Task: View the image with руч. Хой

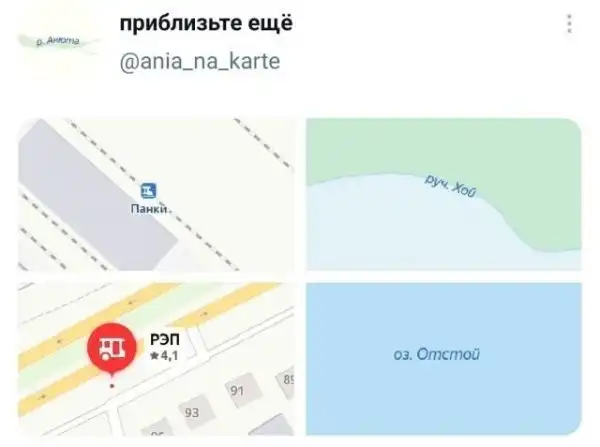Action: pos(443,194)
